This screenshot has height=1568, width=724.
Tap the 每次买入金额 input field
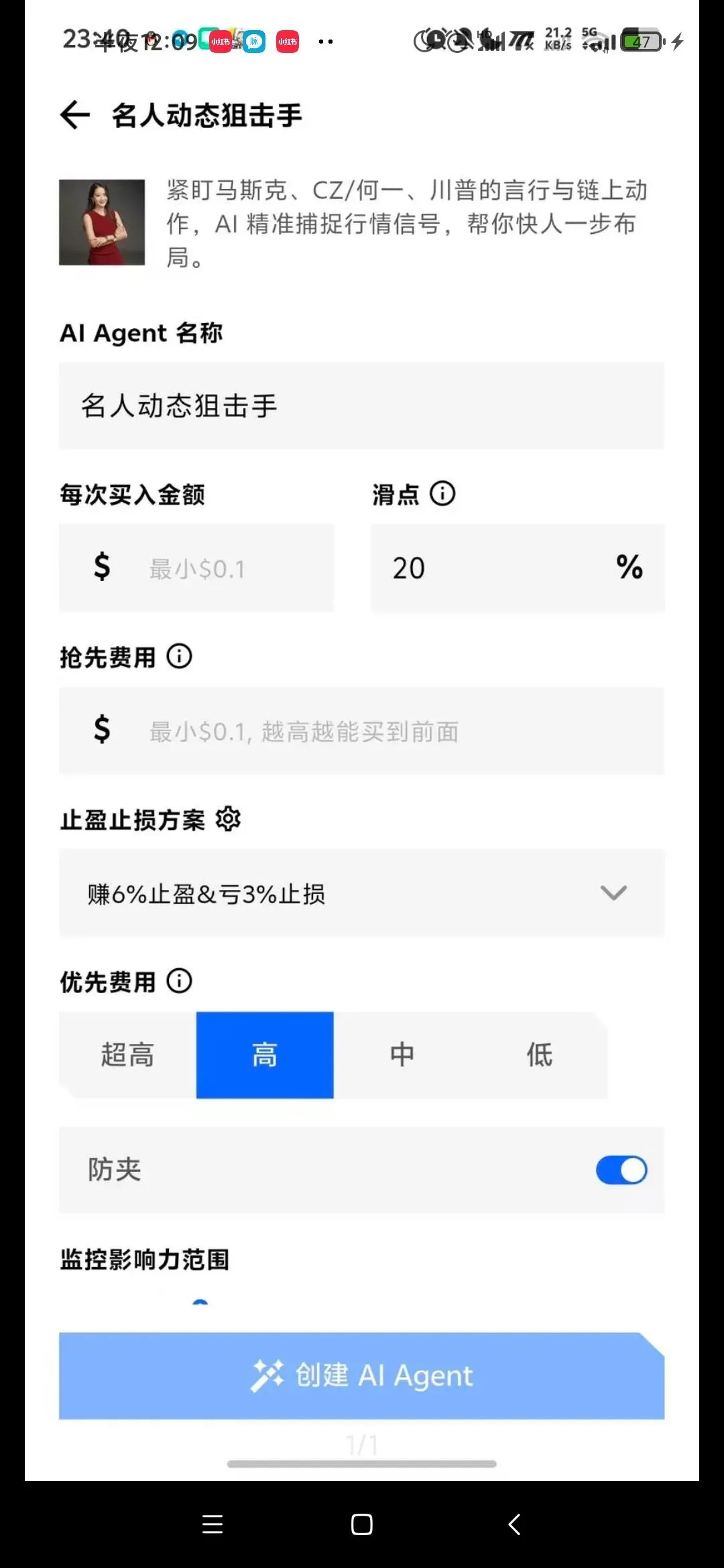click(x=196, y=568)
